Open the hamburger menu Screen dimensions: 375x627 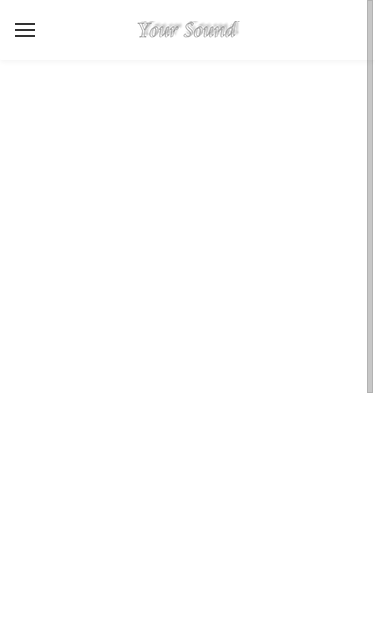[25, 30]
